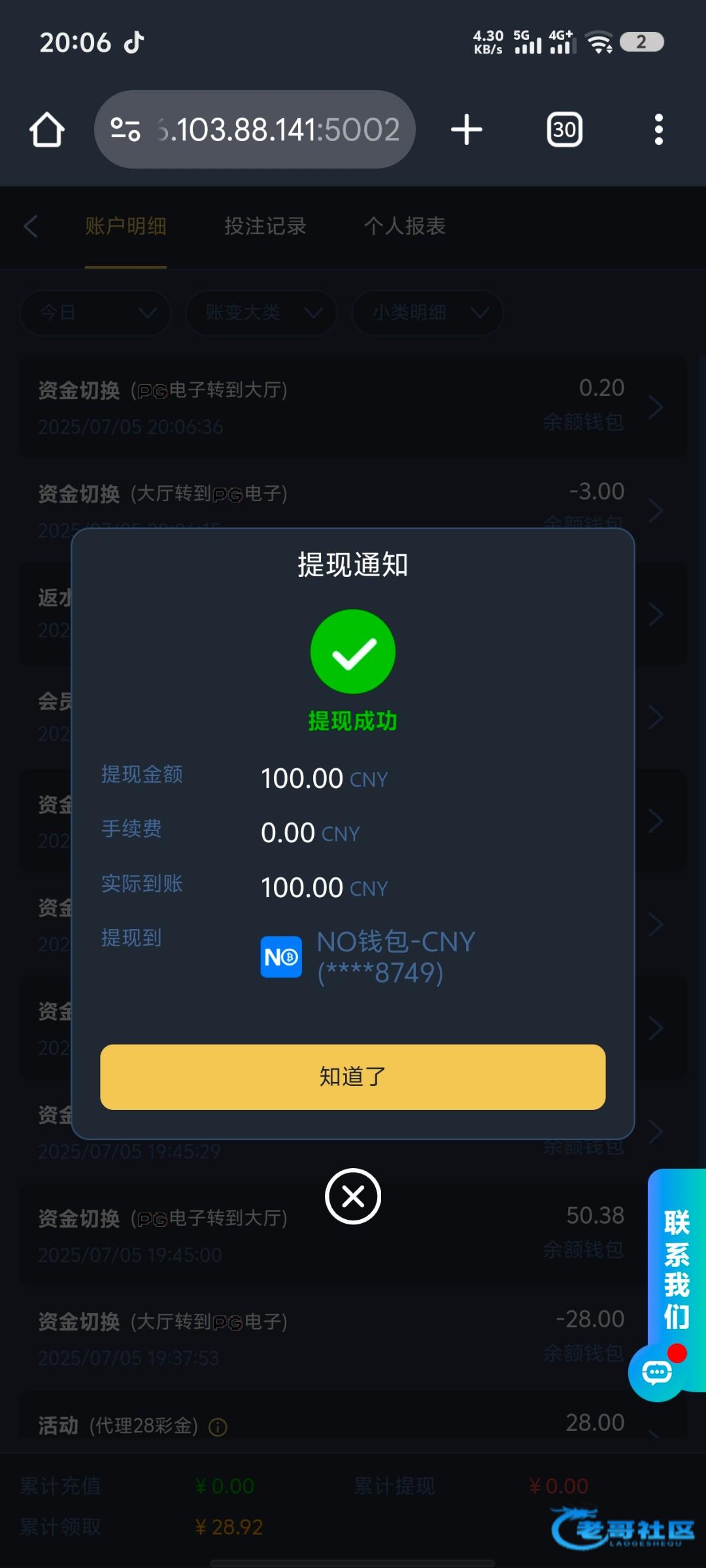Switch to the 个人报表 tab
This screenshot has height=1568, width=706.
[405, 226]
